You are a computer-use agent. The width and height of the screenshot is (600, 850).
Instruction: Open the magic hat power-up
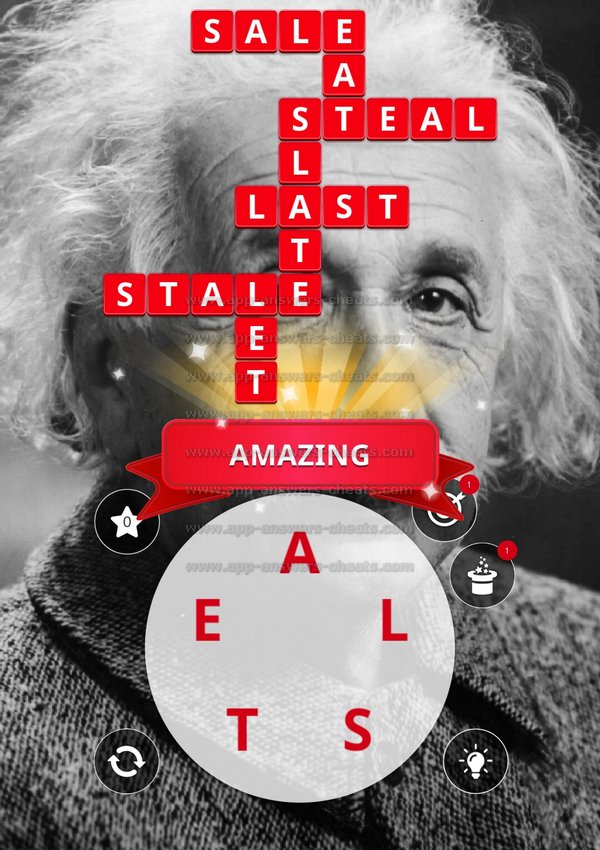point(482,576)
